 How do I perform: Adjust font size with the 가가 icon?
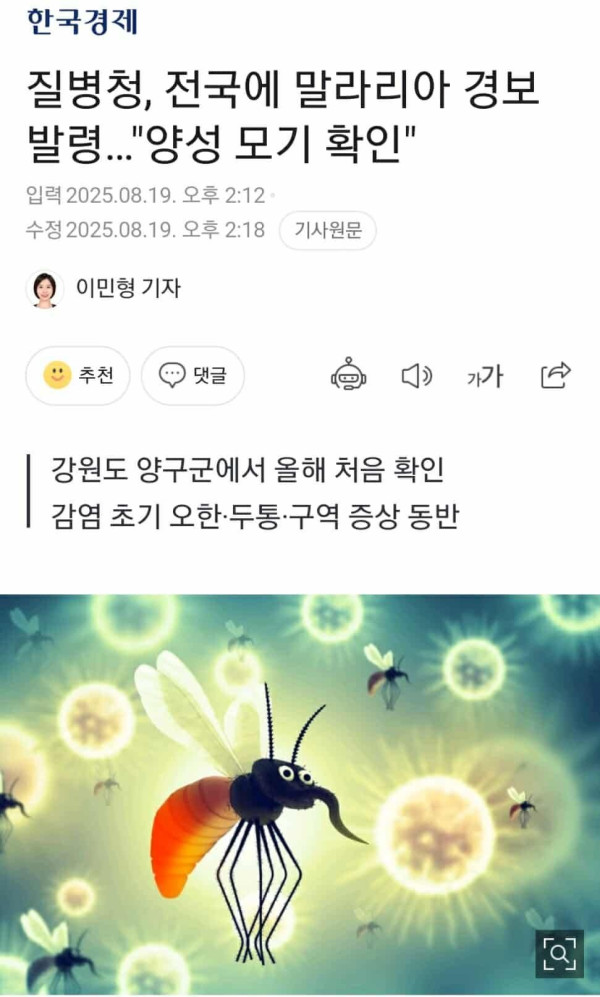tap(485, 377)
